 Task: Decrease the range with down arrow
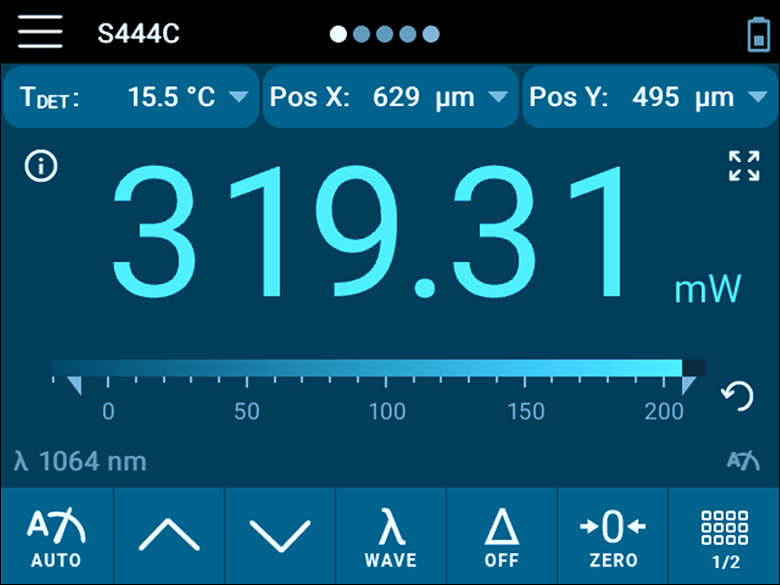pyautogui.click(x=280, y=537)
